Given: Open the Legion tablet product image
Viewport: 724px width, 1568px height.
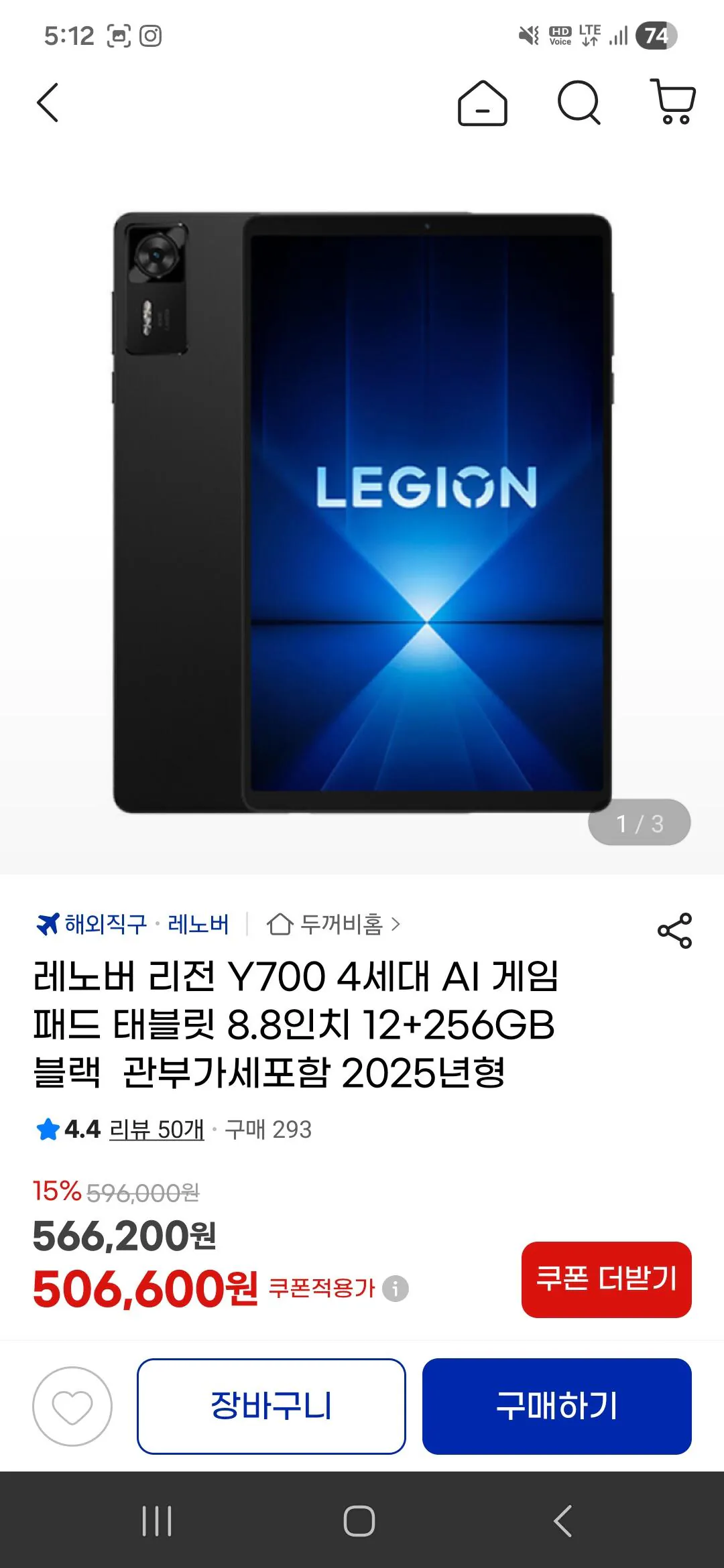Looking at the screenshot, I should click(x=362, y=513).
